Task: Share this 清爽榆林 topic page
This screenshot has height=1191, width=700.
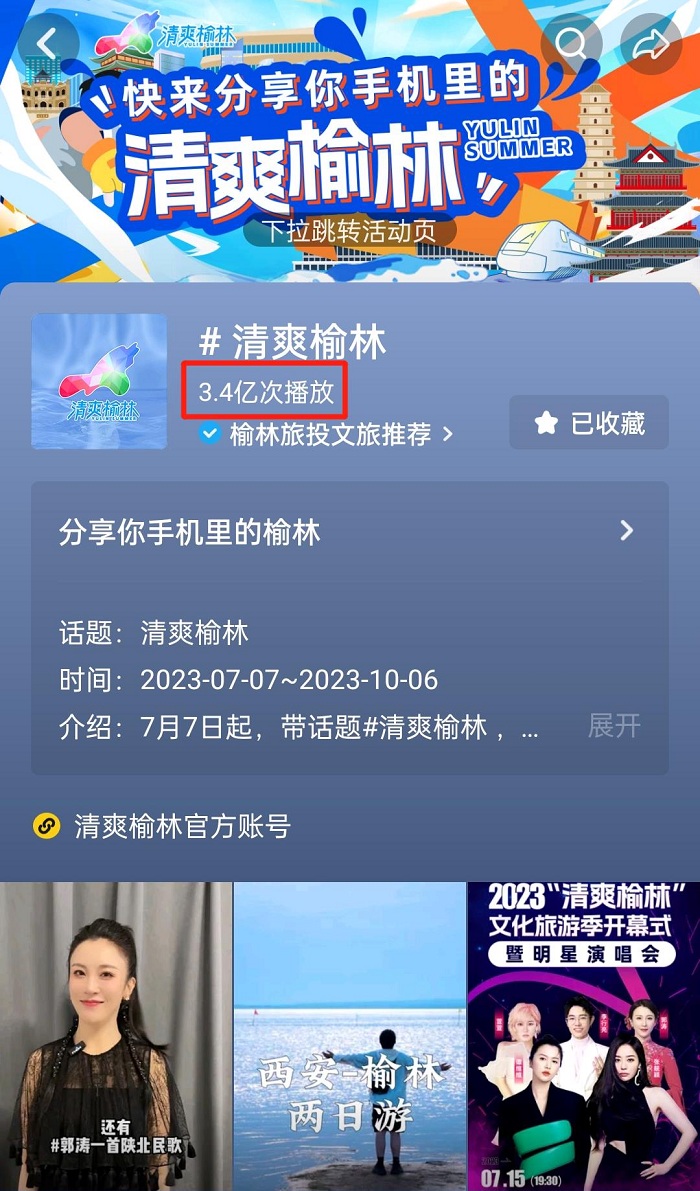Action: point(650,44)
